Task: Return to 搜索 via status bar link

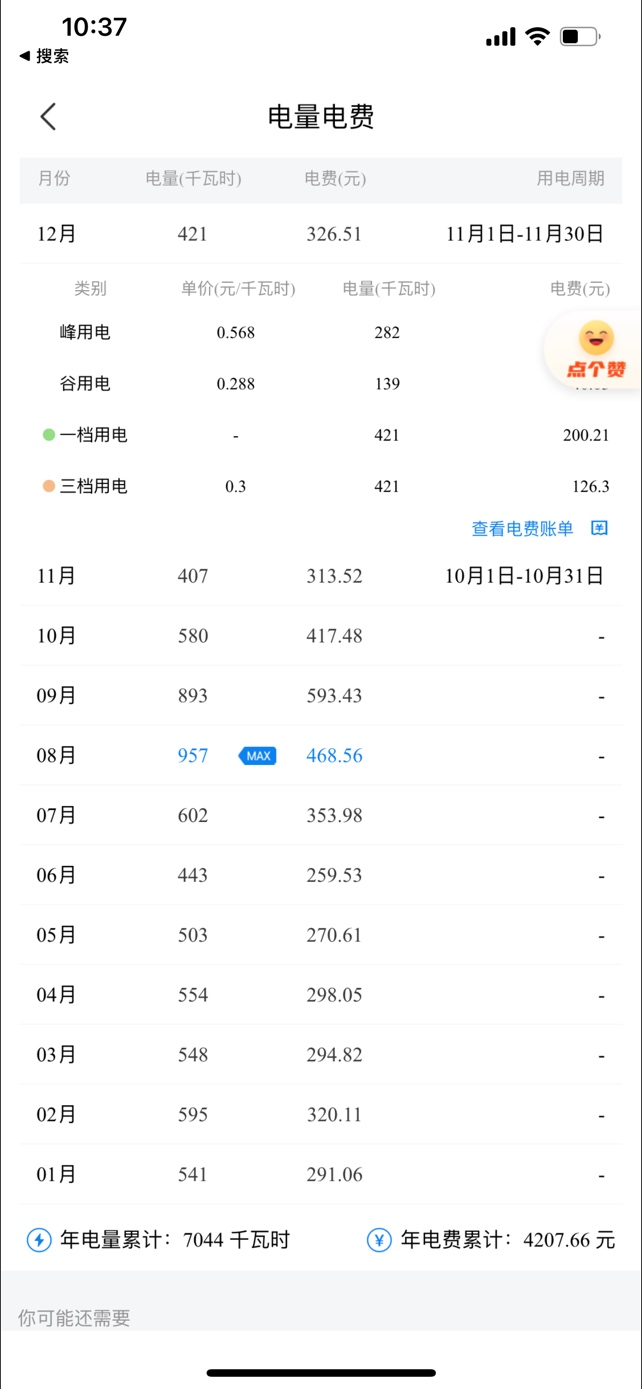Action: 44,56
